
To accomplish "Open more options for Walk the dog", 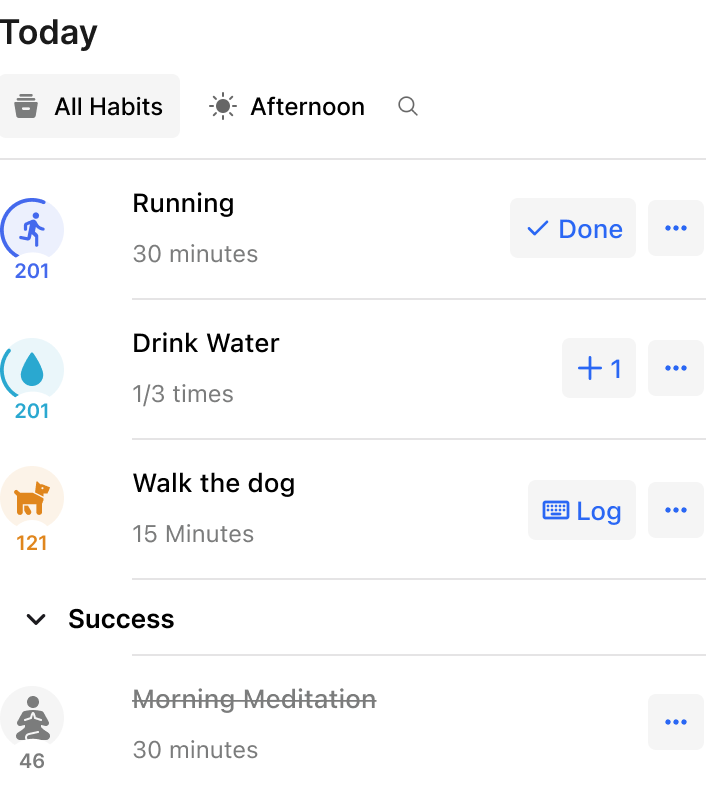I will (676, 511).
